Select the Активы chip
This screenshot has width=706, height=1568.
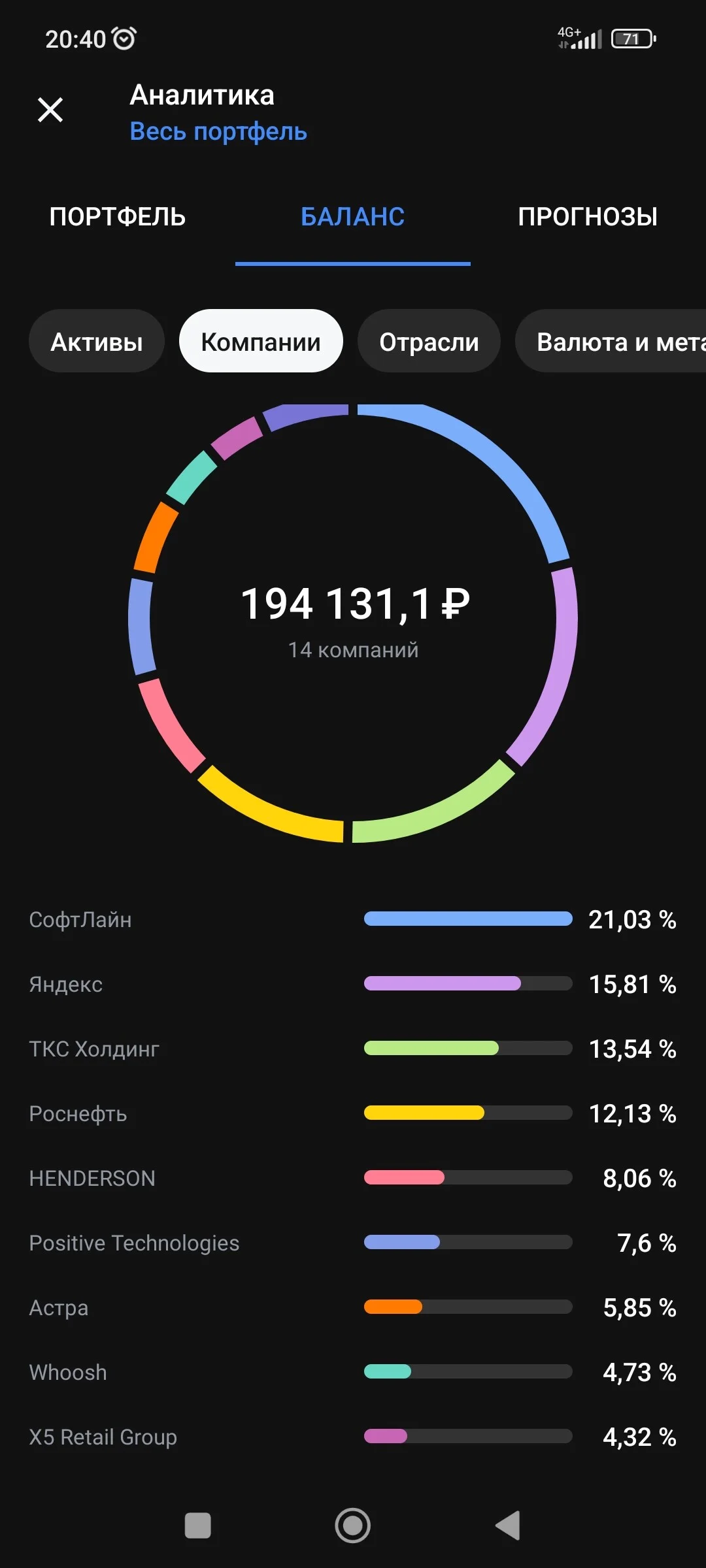tap(97, 341)
